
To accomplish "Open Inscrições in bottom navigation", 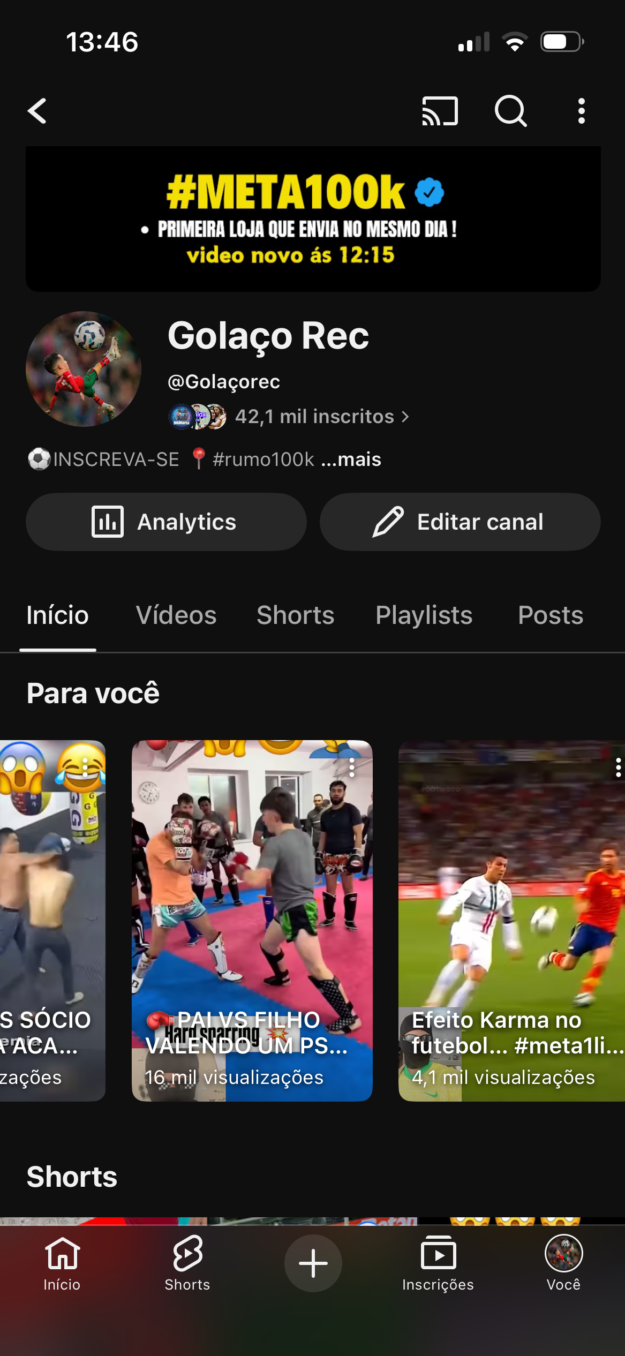I will 438,1264.
